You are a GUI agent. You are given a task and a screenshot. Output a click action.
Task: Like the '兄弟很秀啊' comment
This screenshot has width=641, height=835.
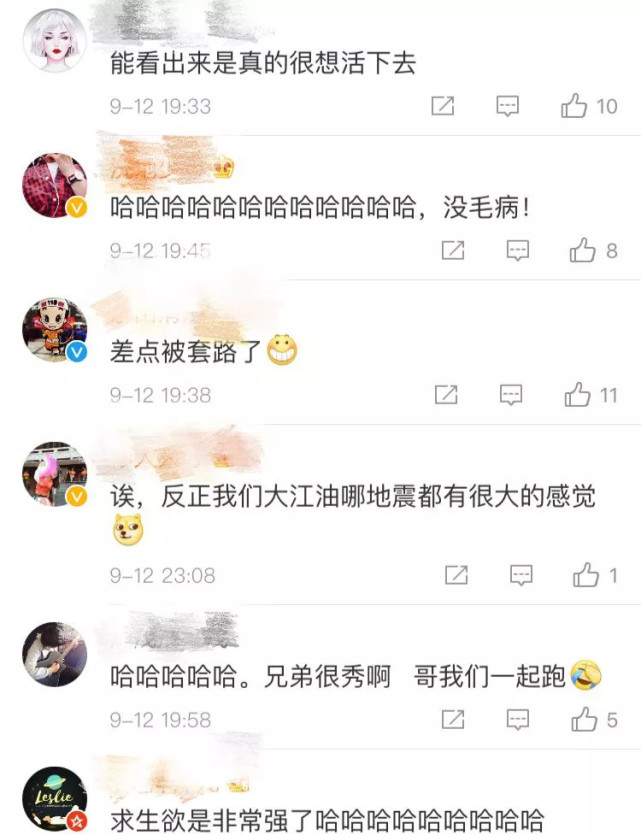point(583,719)
